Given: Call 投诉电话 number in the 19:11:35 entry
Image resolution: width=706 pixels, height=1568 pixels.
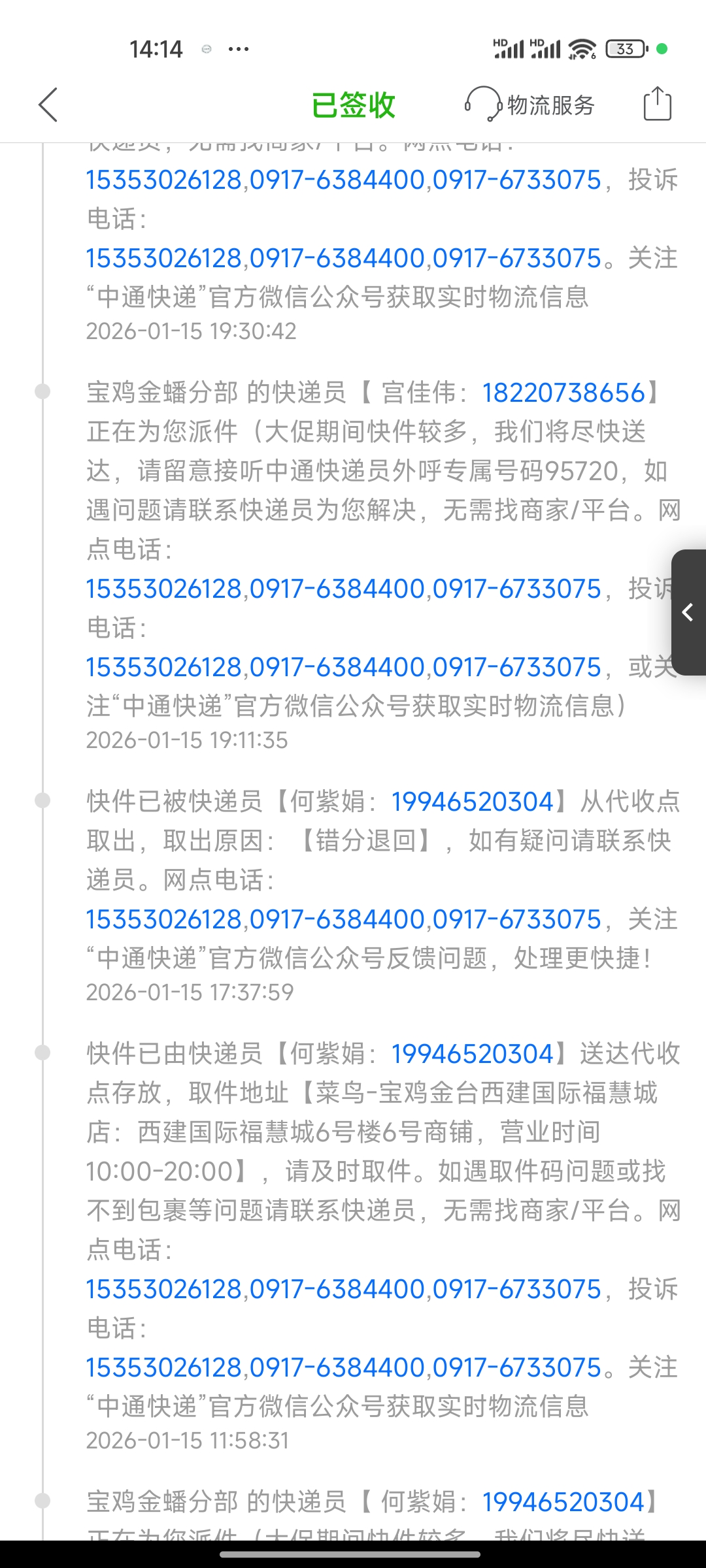Looking at the screenshot, I should pos(343,667).
